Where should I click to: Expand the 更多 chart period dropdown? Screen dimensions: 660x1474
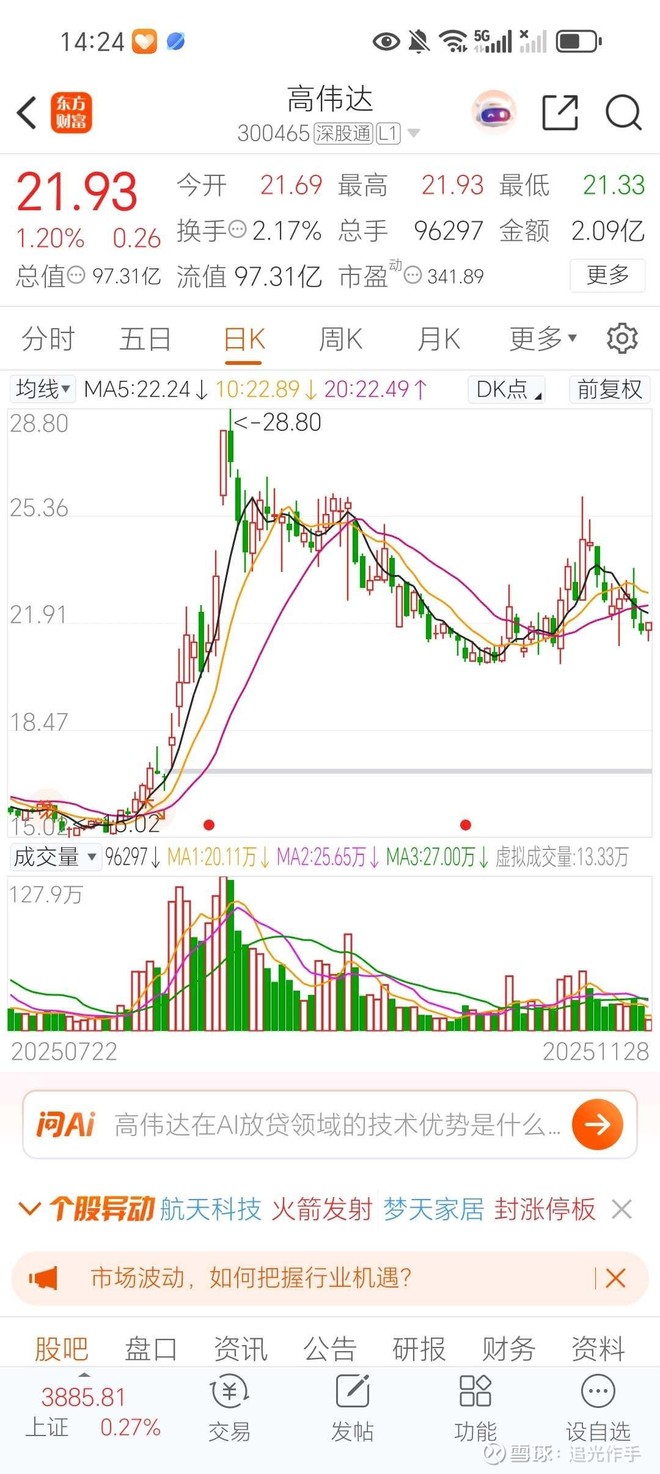click(x=542, y=339)
